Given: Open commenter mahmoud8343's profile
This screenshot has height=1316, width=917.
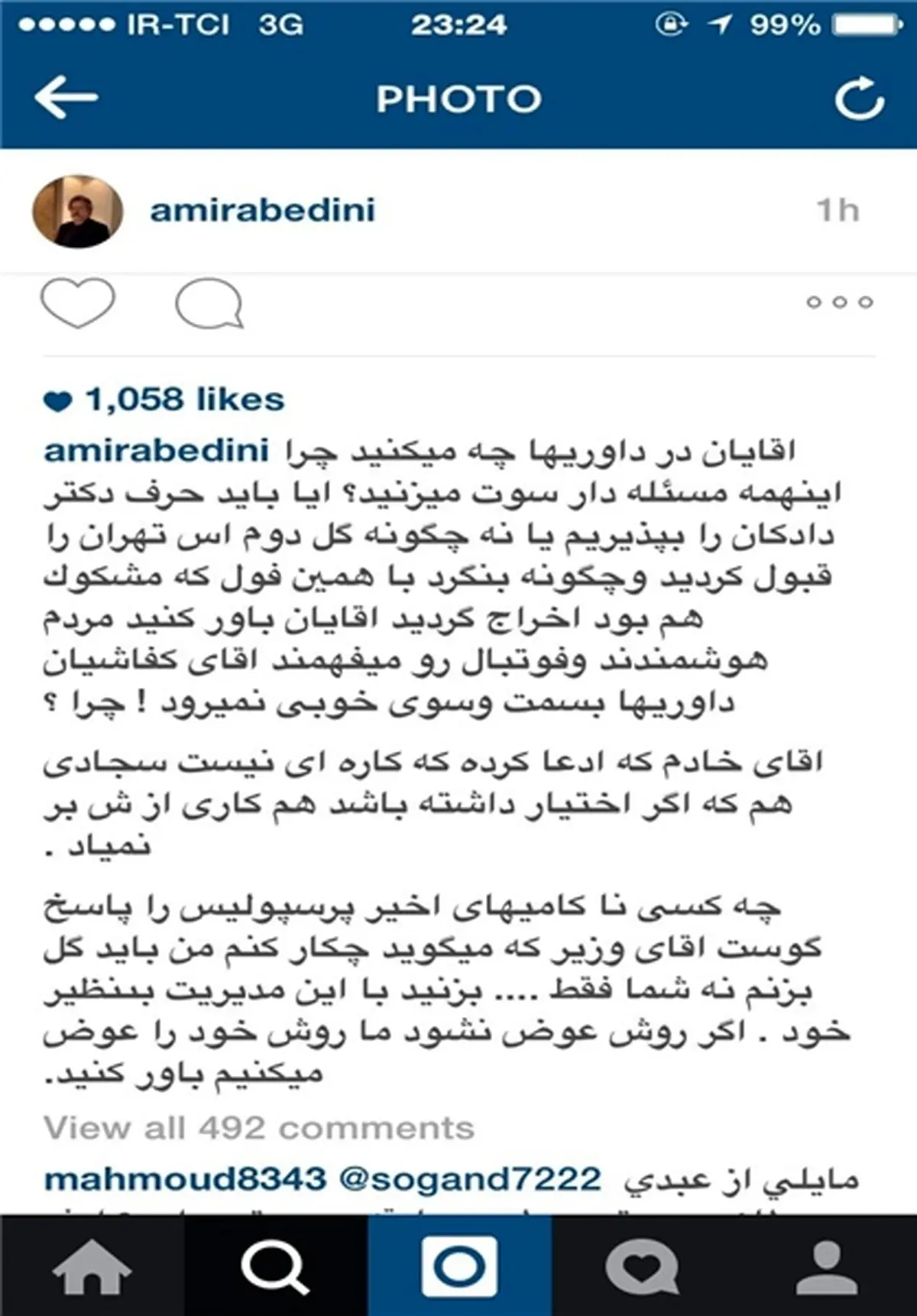Looking at the screenshot, I should [185, 1179].
